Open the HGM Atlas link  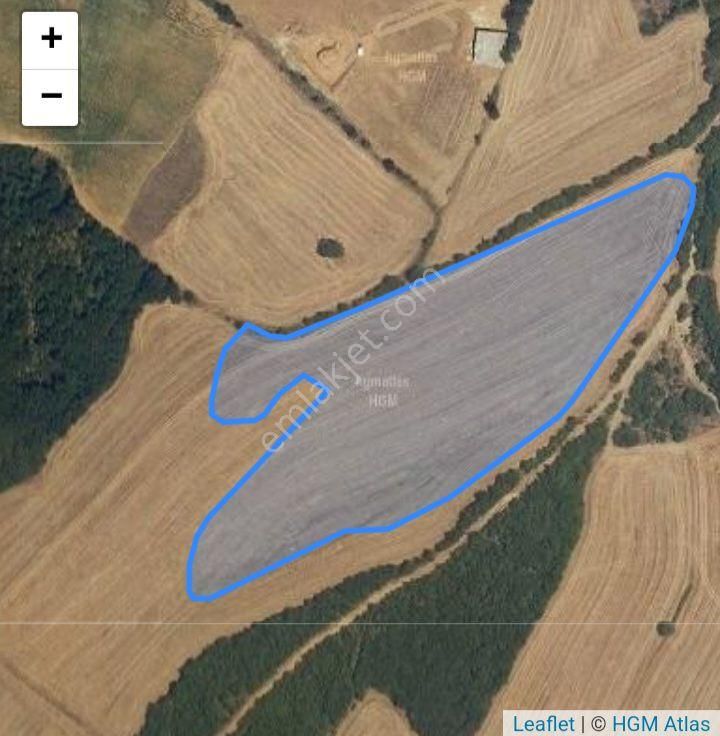(x=660, y=724)
